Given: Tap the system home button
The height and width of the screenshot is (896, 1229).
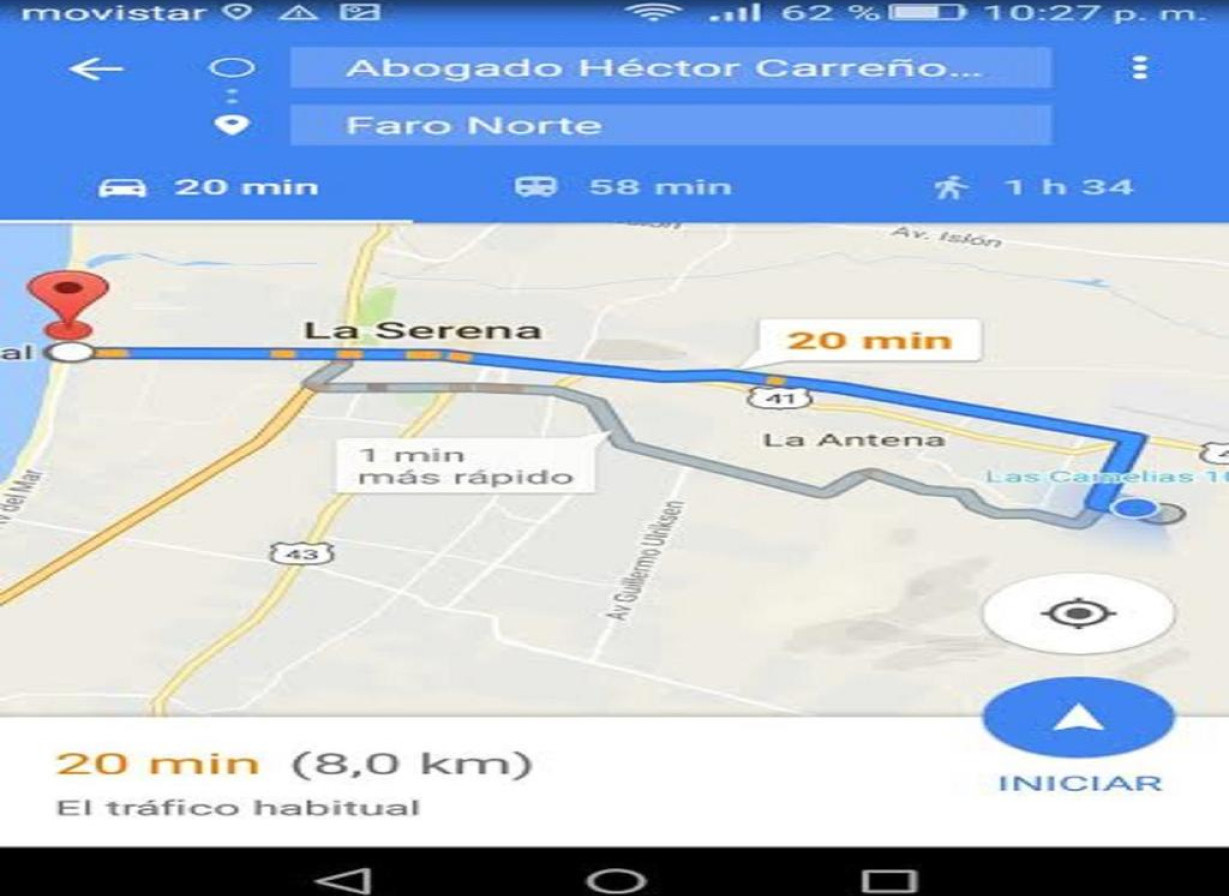Looking at the screenshot, I should [x=614, y=880].
